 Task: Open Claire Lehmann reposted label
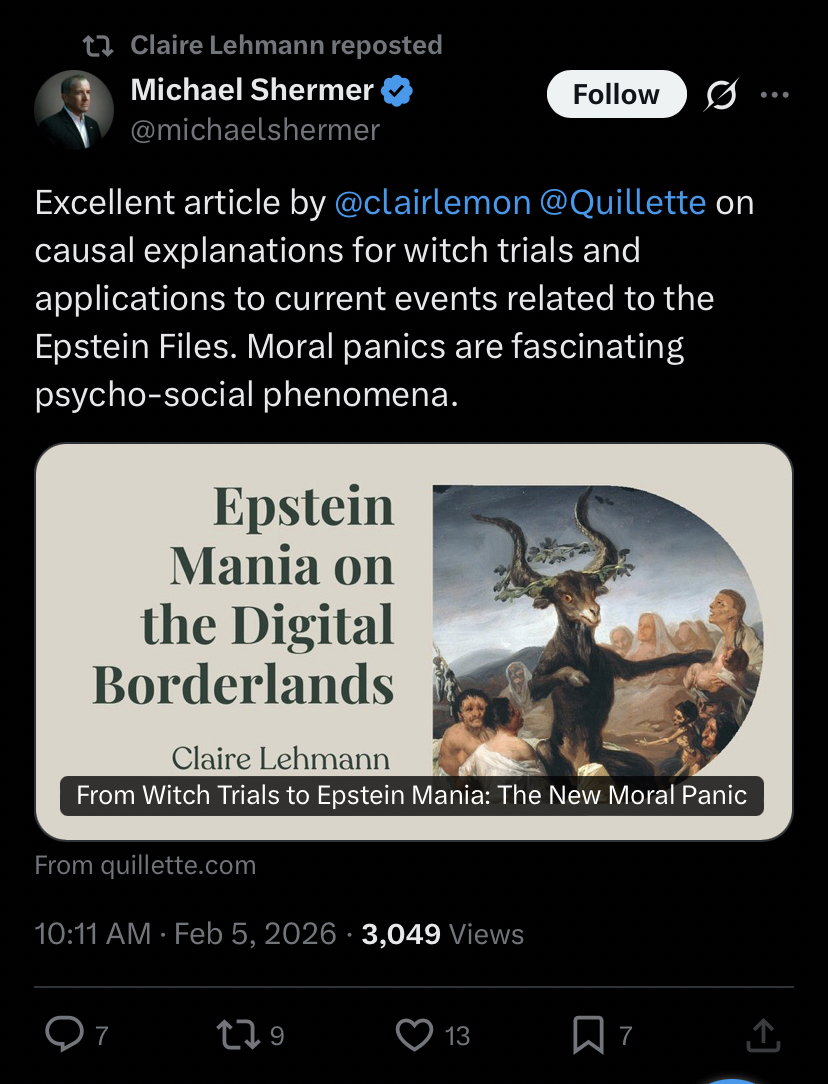(x=286, y=45)
